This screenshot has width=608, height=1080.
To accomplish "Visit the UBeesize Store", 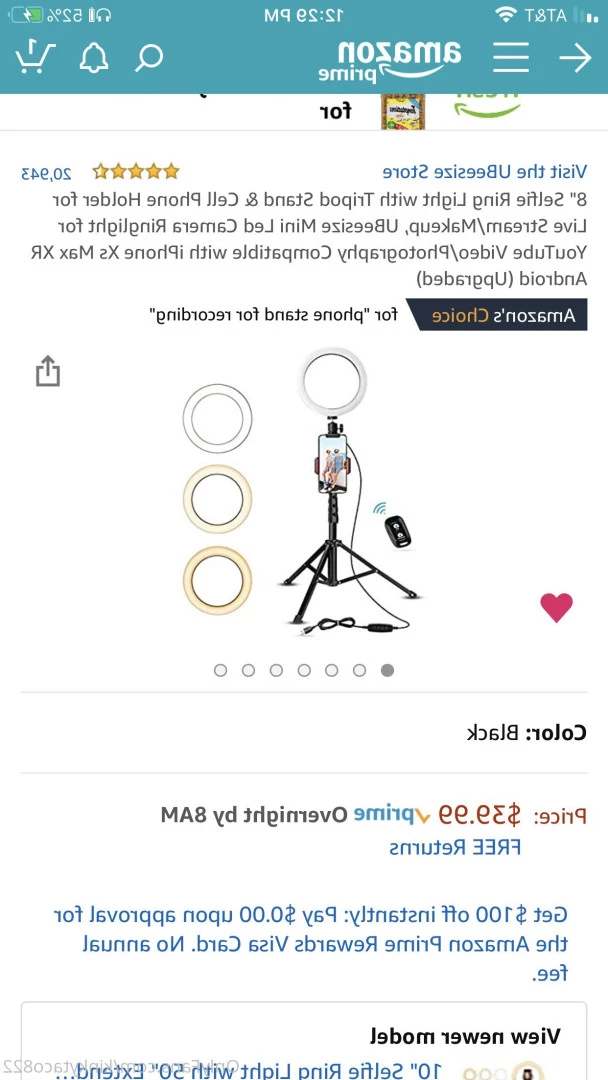I will pos(484,171).
